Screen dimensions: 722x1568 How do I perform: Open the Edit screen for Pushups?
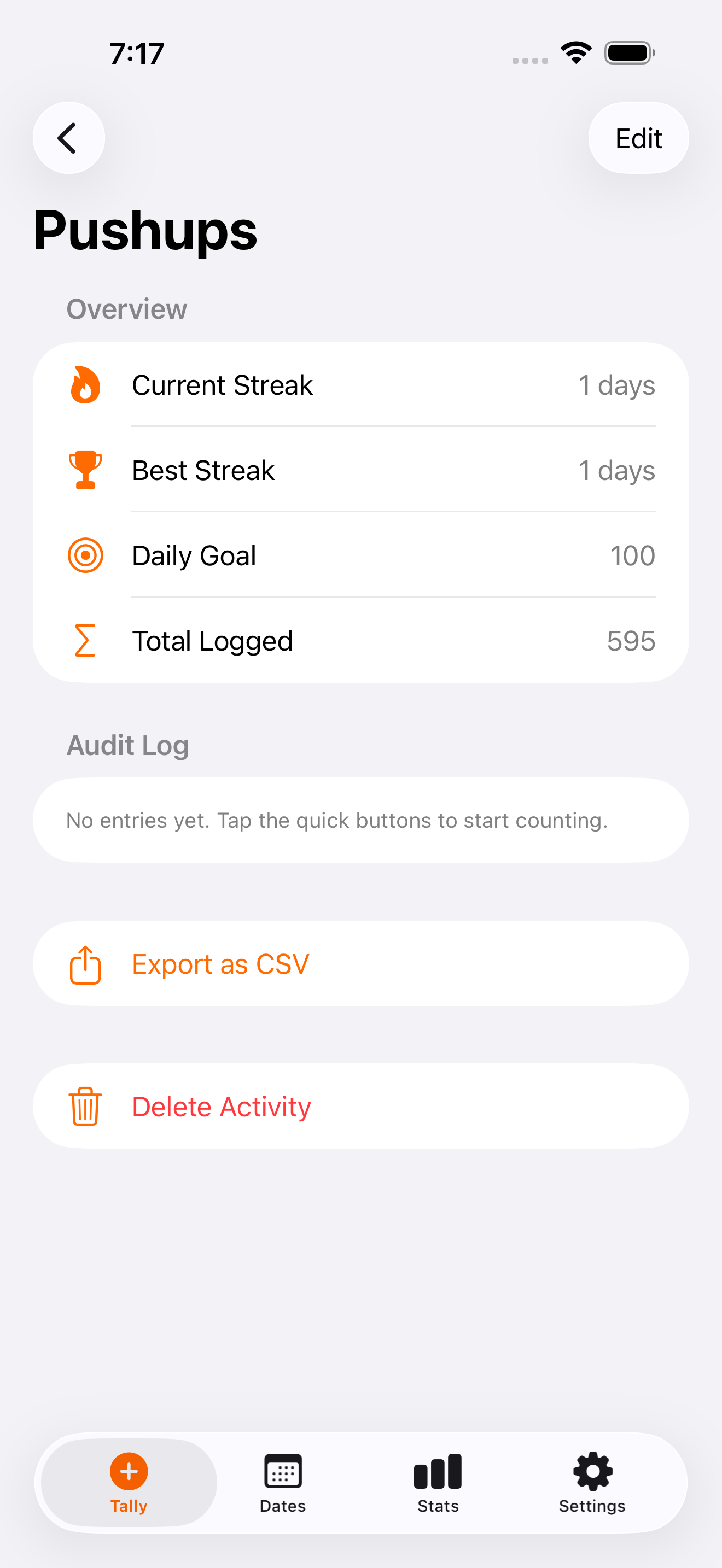(638, 138)
